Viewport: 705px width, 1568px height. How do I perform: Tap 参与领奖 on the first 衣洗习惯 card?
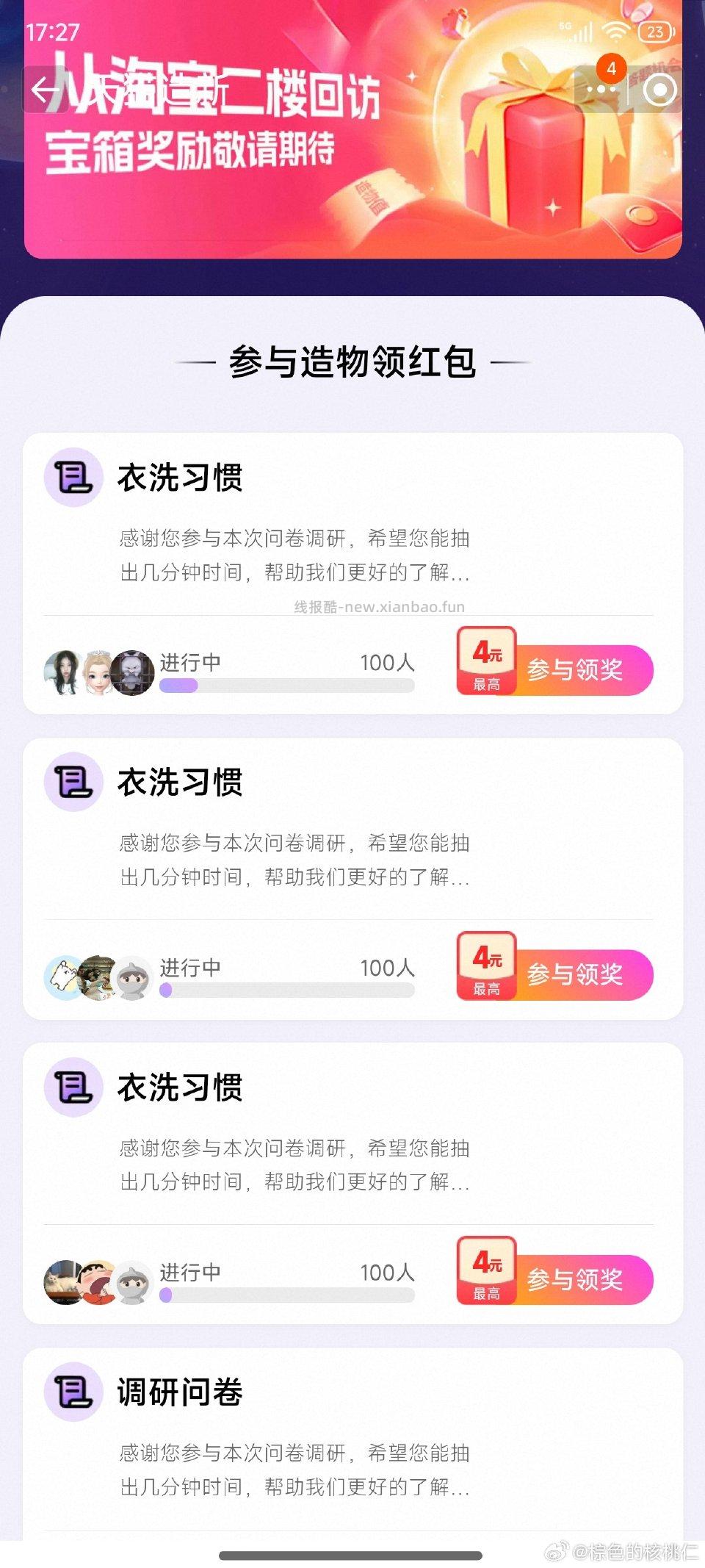click(576, 667)
